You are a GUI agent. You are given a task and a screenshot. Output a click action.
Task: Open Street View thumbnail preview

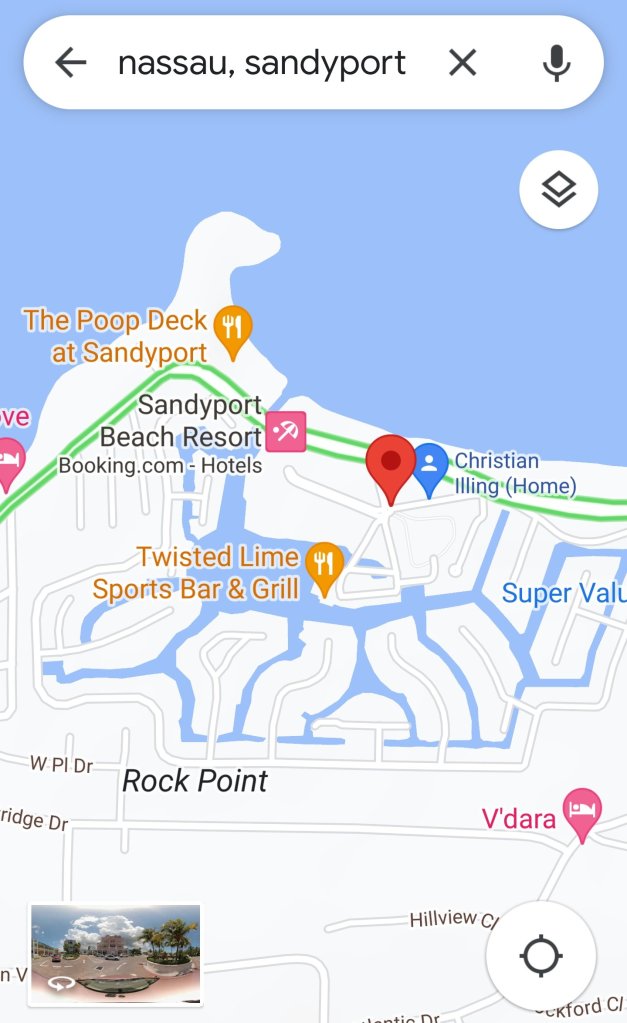point(115,953)
